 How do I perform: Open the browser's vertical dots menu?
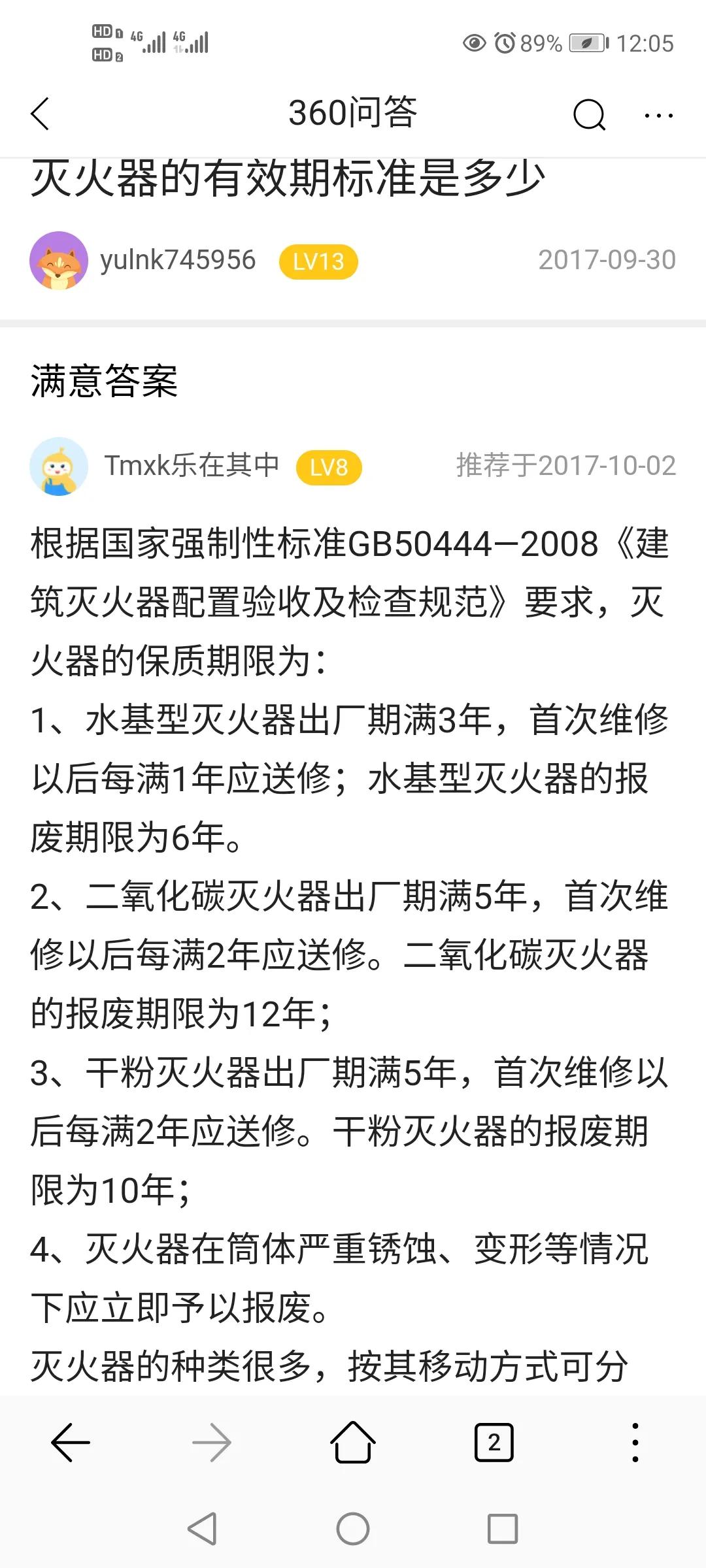point(635,1442)
